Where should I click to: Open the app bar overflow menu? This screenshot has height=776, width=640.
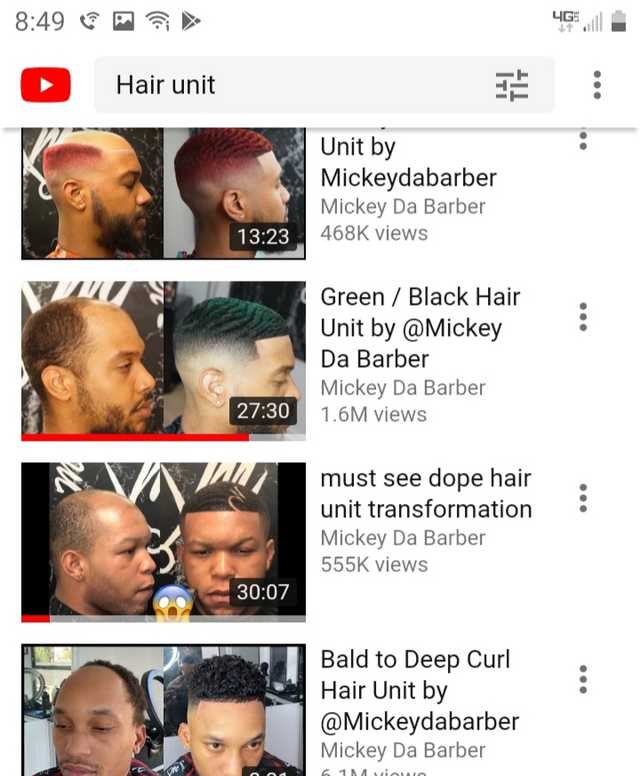[597, 85]
